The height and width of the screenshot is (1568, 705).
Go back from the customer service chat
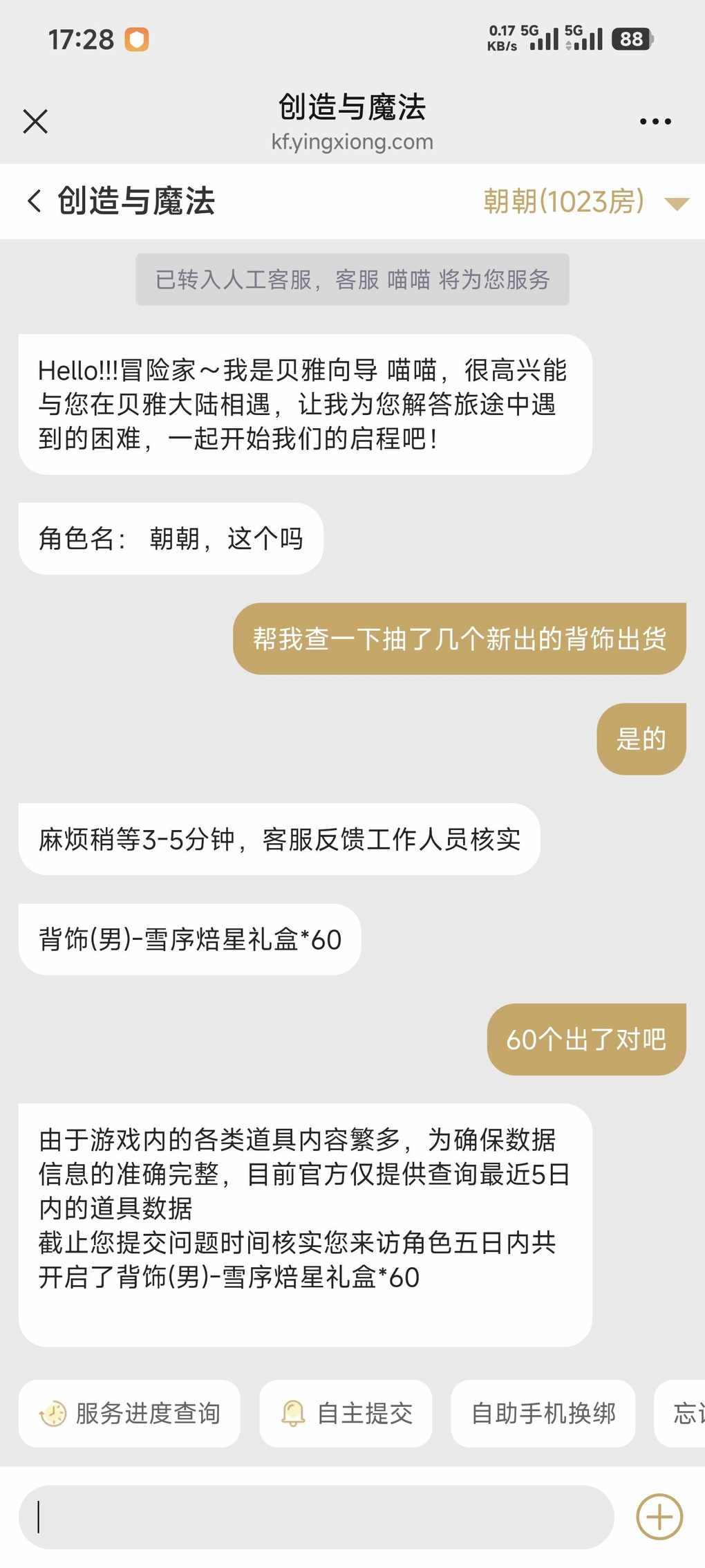click(34, 201)
